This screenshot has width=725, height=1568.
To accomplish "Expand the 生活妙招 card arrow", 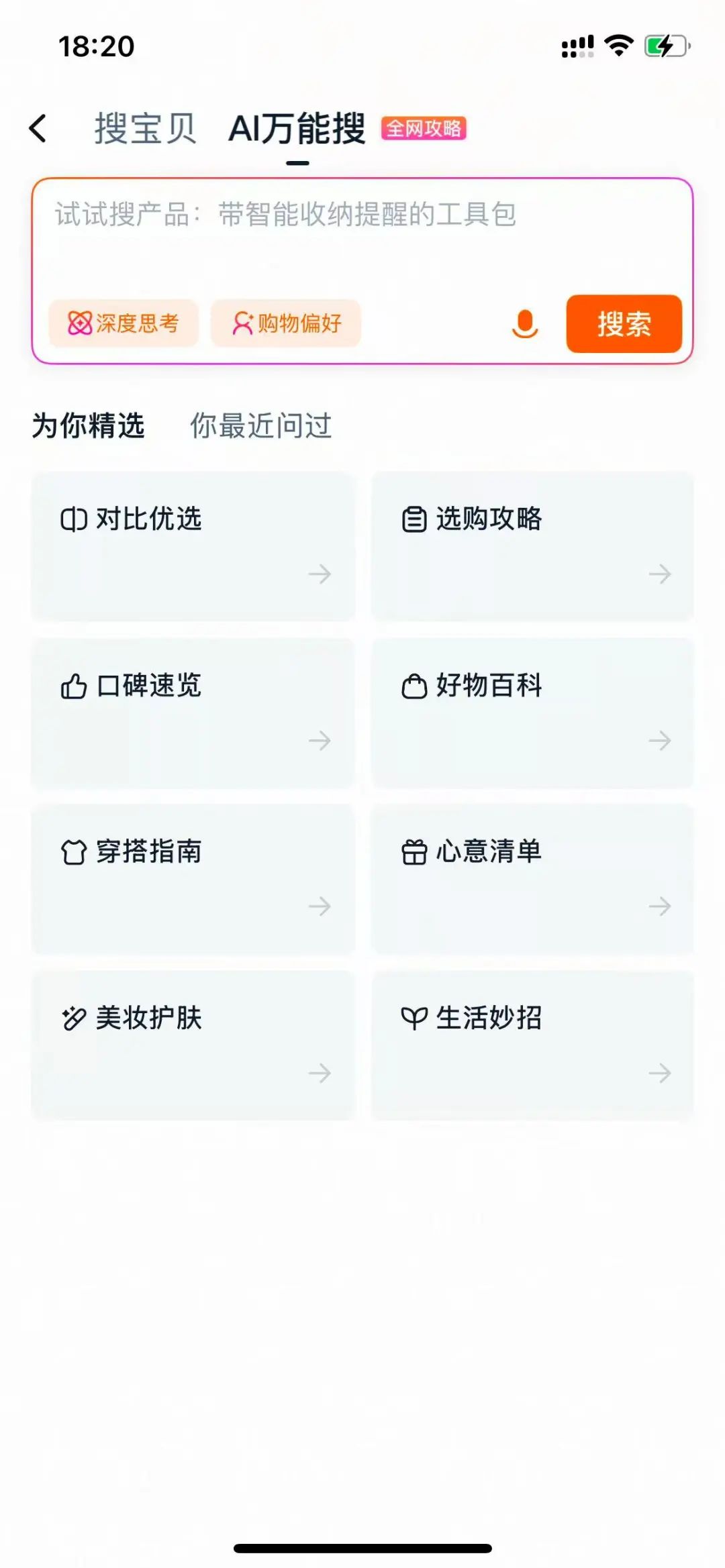I will point(659,1074).
